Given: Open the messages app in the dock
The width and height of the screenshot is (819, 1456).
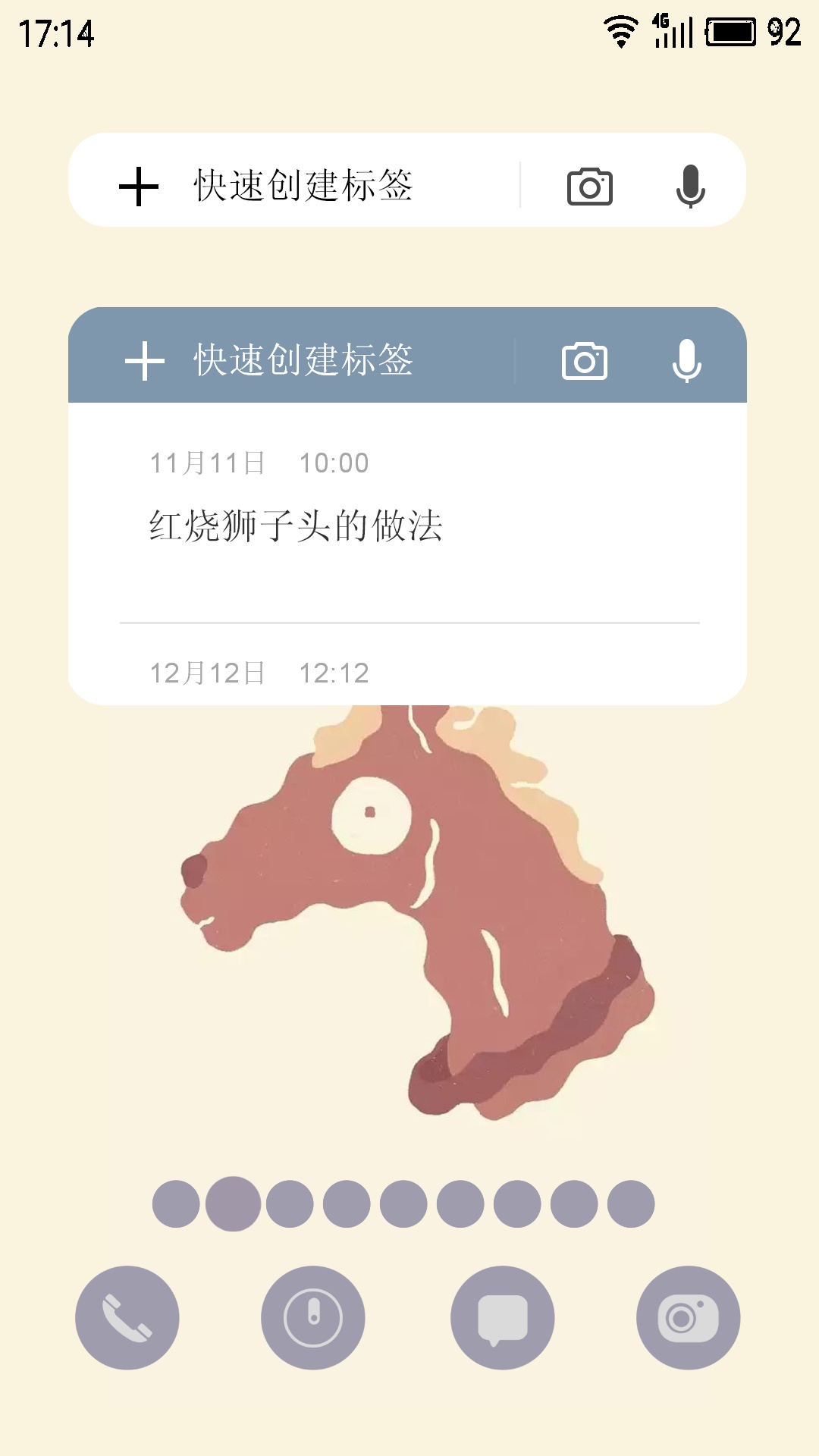Looking at the screenshot, I should coord(503,1318).
